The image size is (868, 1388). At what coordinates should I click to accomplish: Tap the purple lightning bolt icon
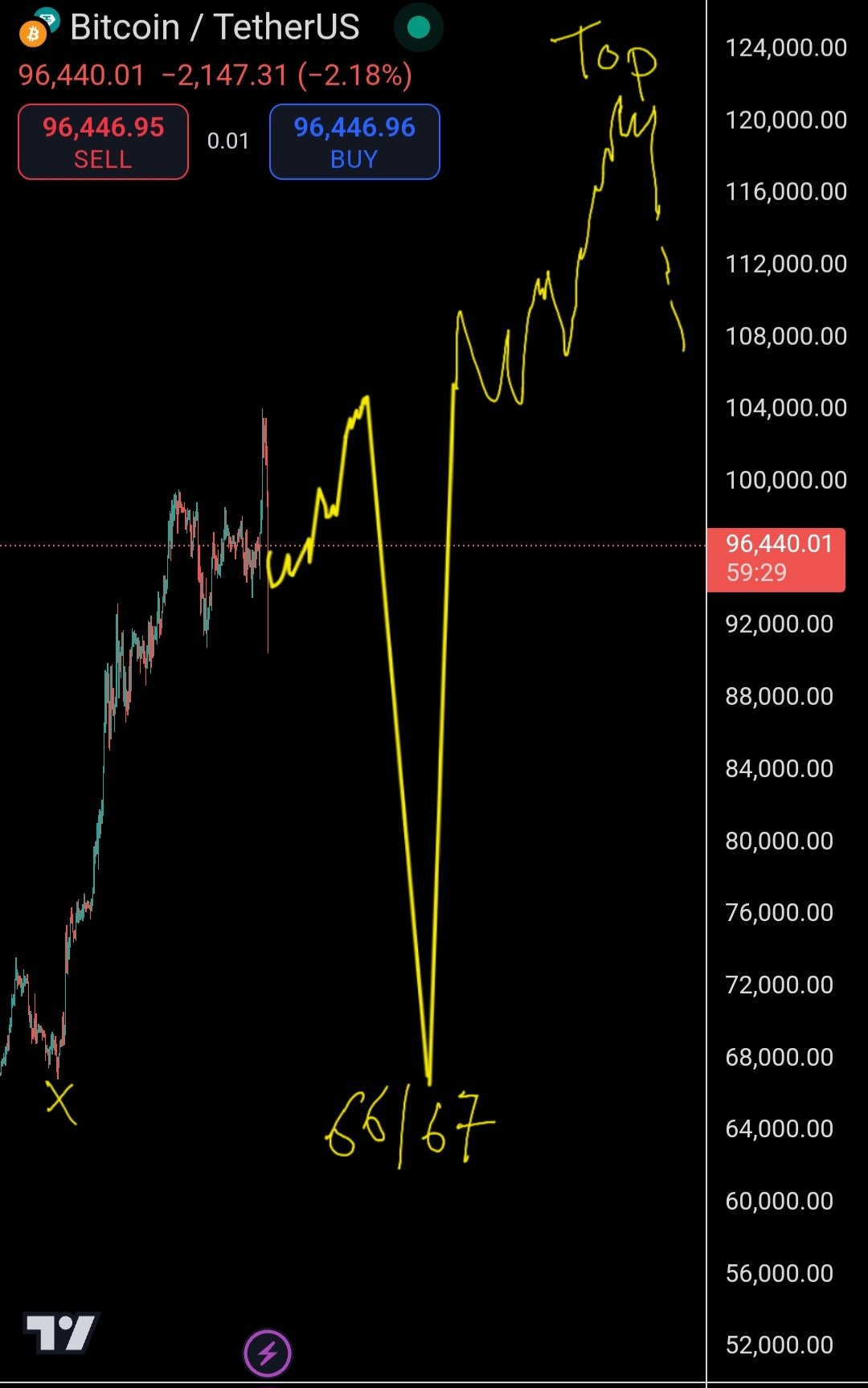pyautogui.click(x=268, y=1353)
